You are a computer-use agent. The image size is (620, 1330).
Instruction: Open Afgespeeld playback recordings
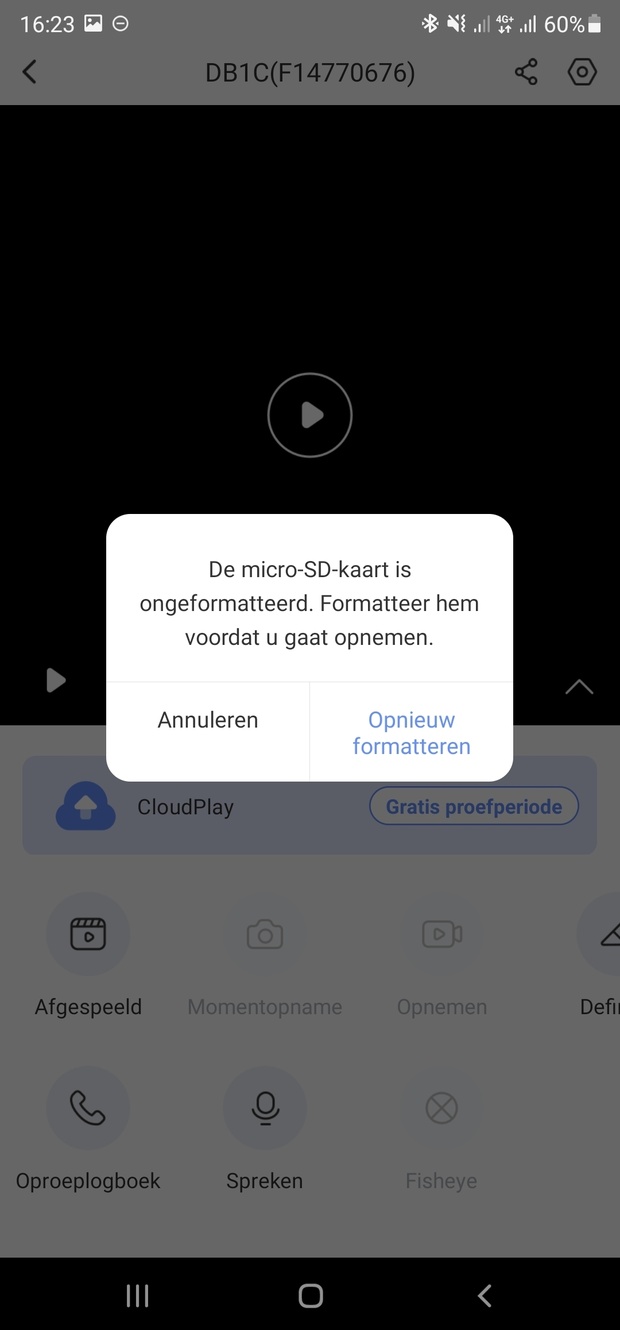pyautogui.click(x=88, y=935)
